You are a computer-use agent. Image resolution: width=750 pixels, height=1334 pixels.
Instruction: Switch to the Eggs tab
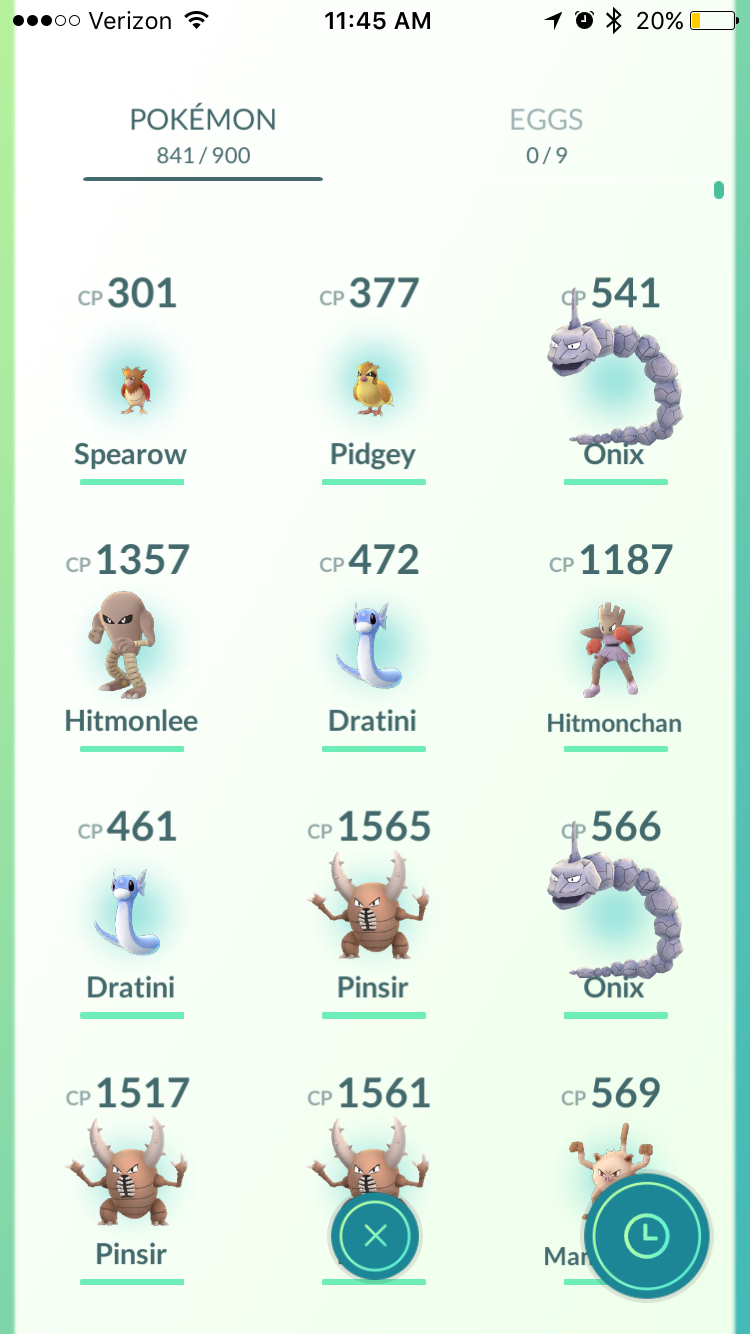[546, 136]
